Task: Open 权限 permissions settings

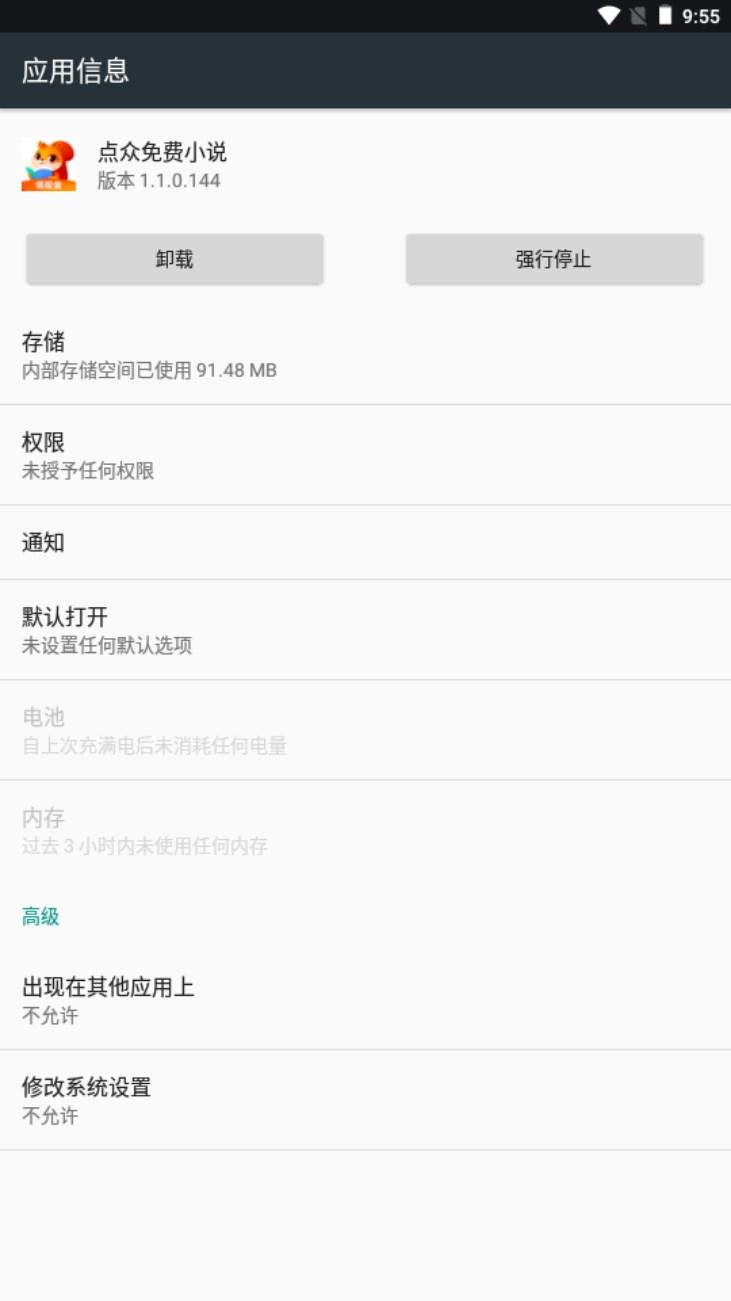Action: 365,454
